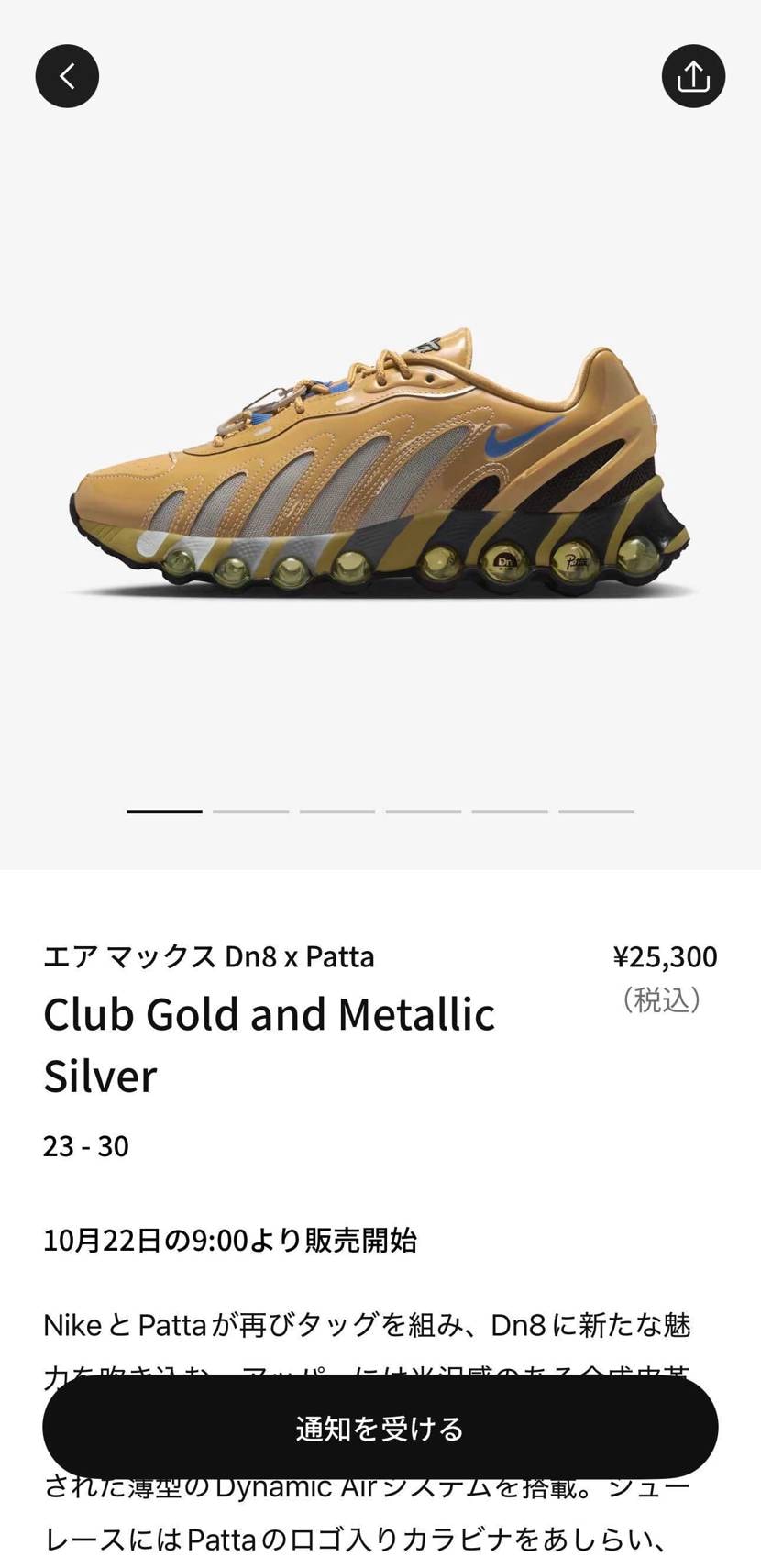Go back using the arrow button
The height and width of the screenshot is (1568, 761).
tap(67, 76)
